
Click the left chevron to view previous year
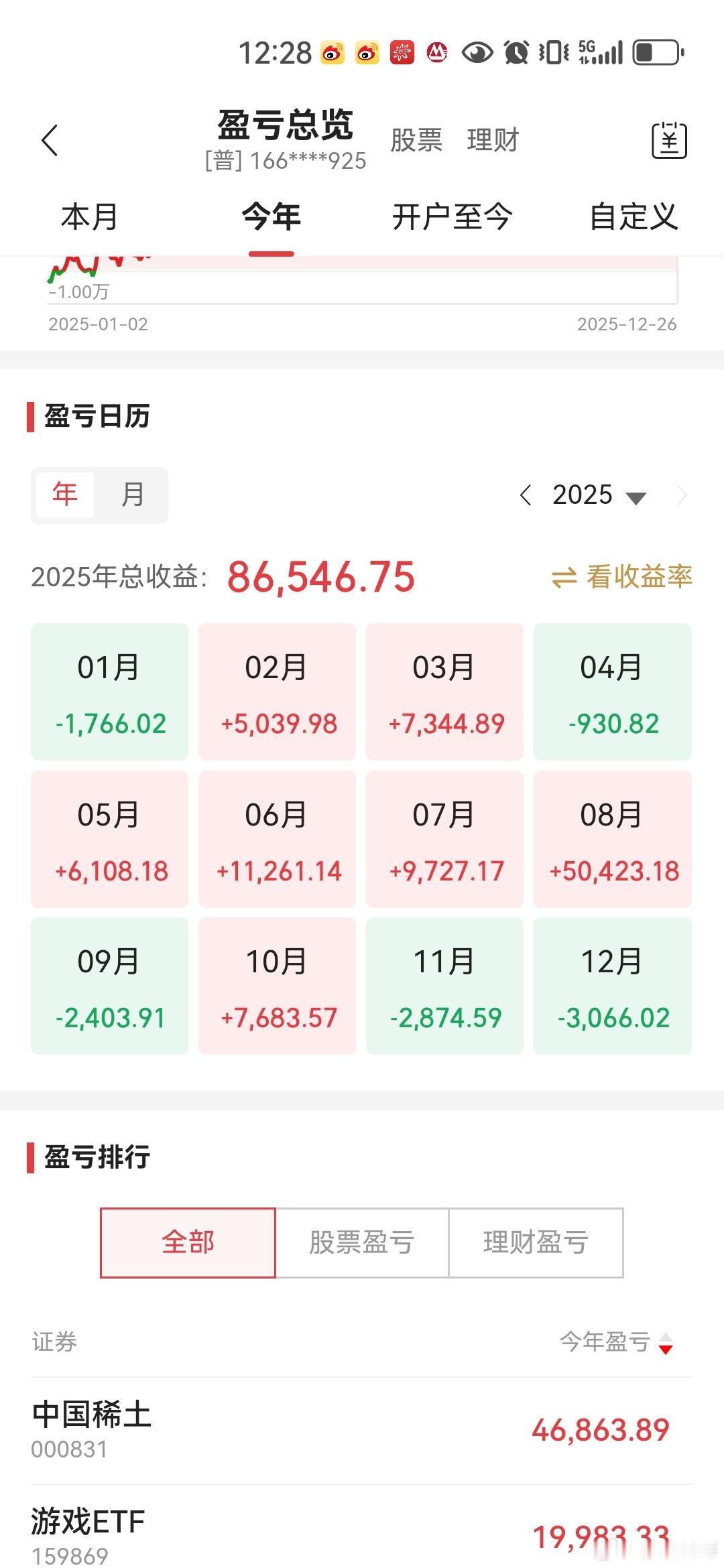click(x=527, y=495)
